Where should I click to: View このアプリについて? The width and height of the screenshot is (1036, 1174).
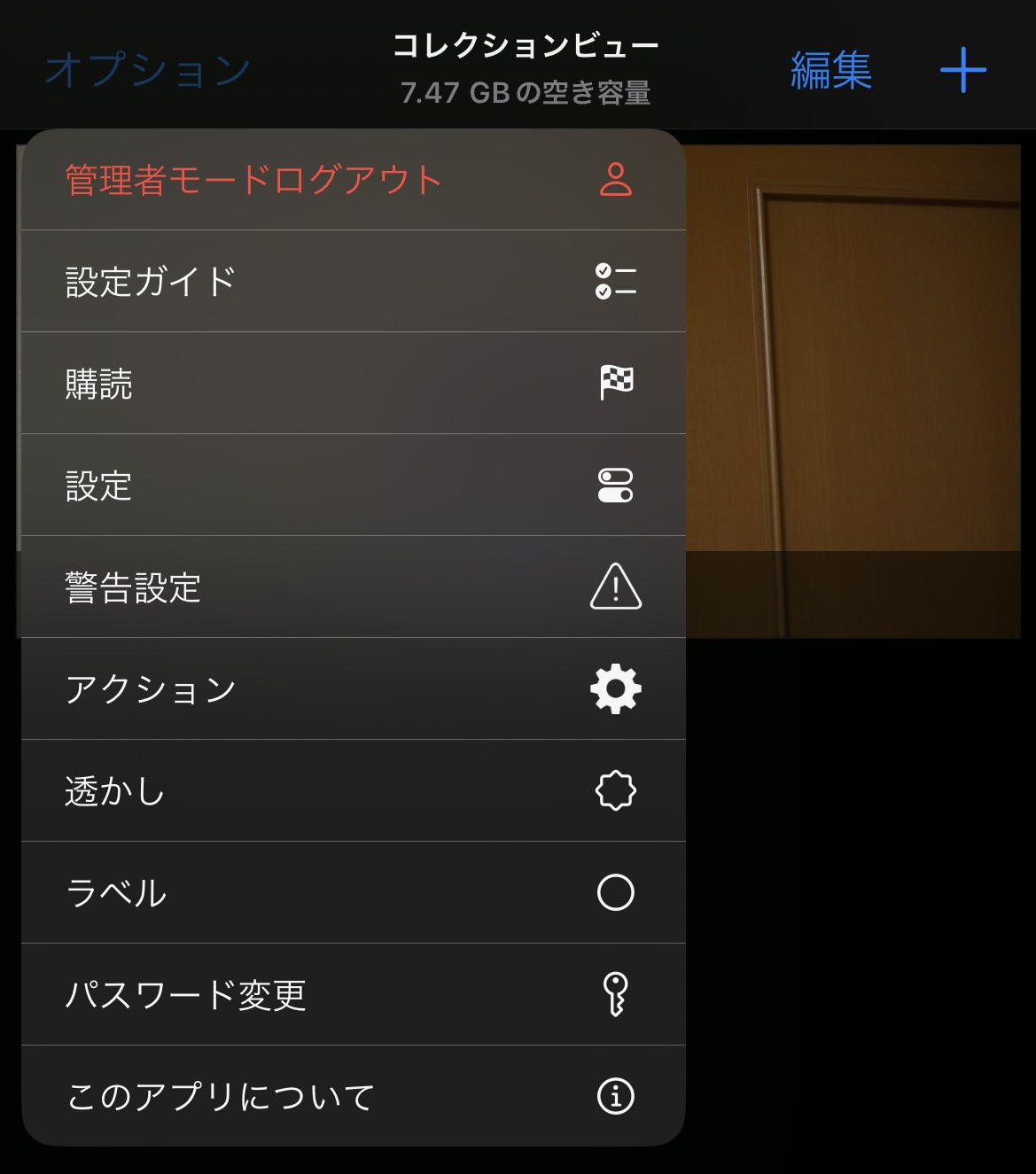[353, 1097]
